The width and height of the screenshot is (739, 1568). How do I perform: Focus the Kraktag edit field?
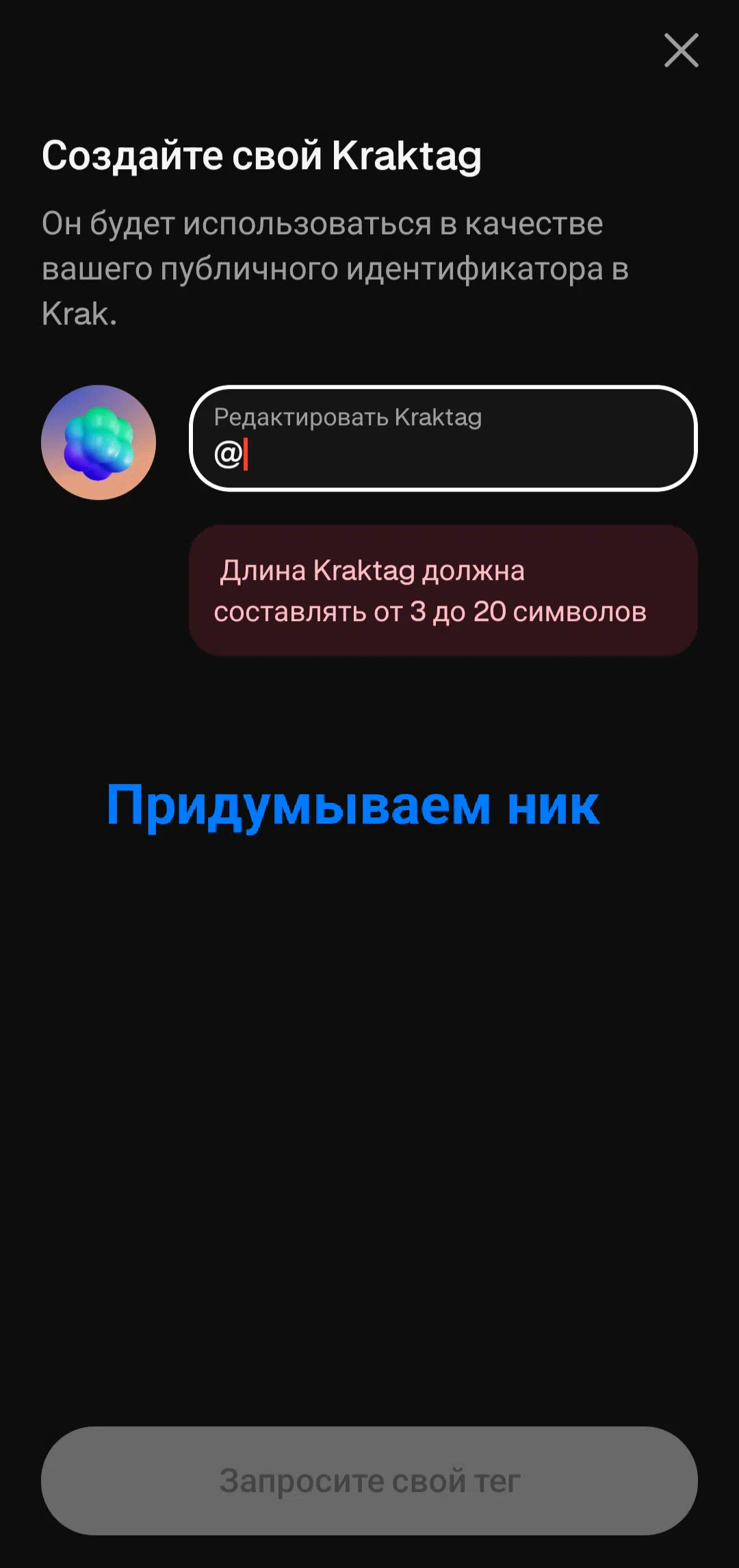pyautogui.click(x=443, y=438)
